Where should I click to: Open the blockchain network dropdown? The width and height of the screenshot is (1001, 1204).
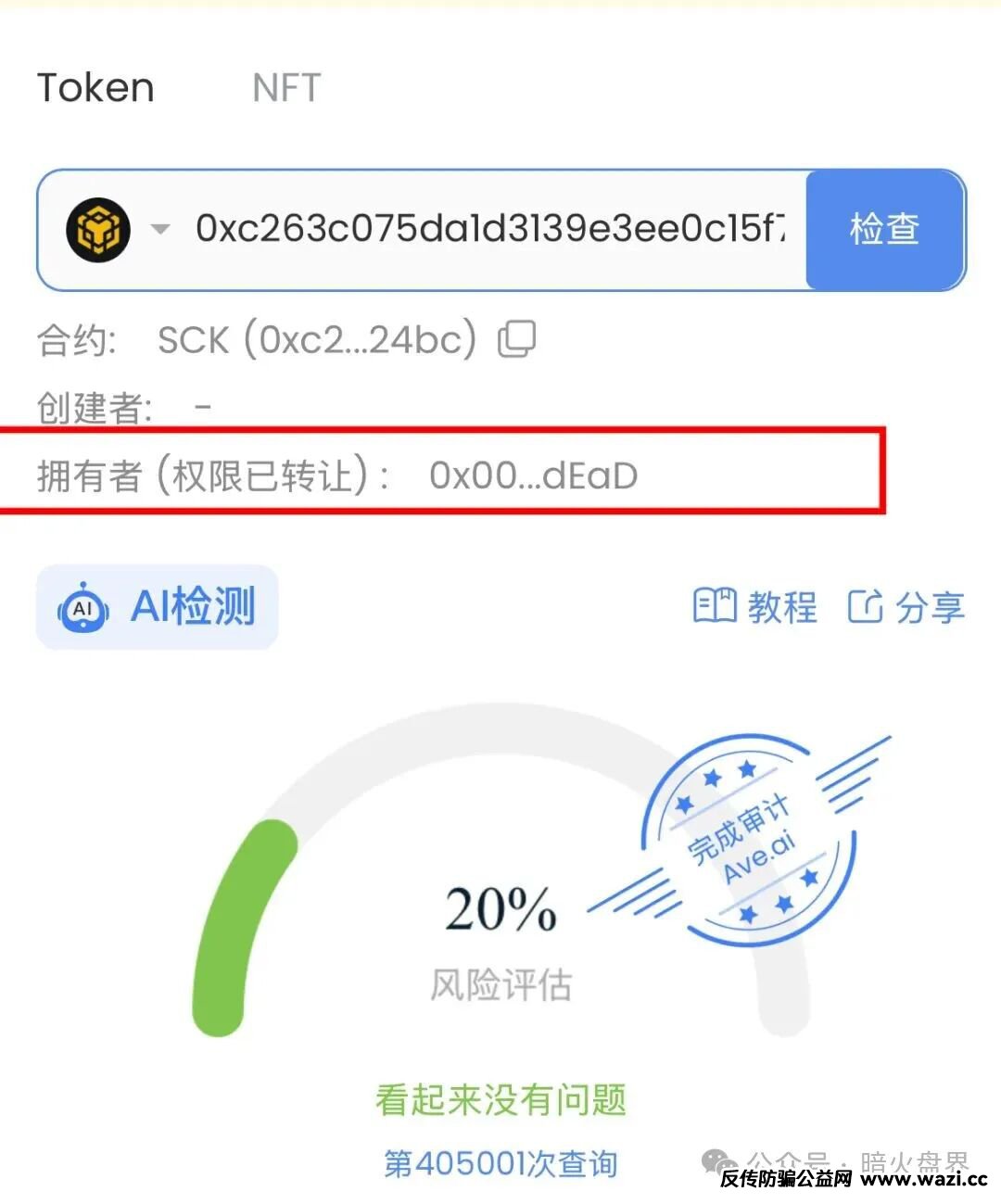tap(159, 229)
